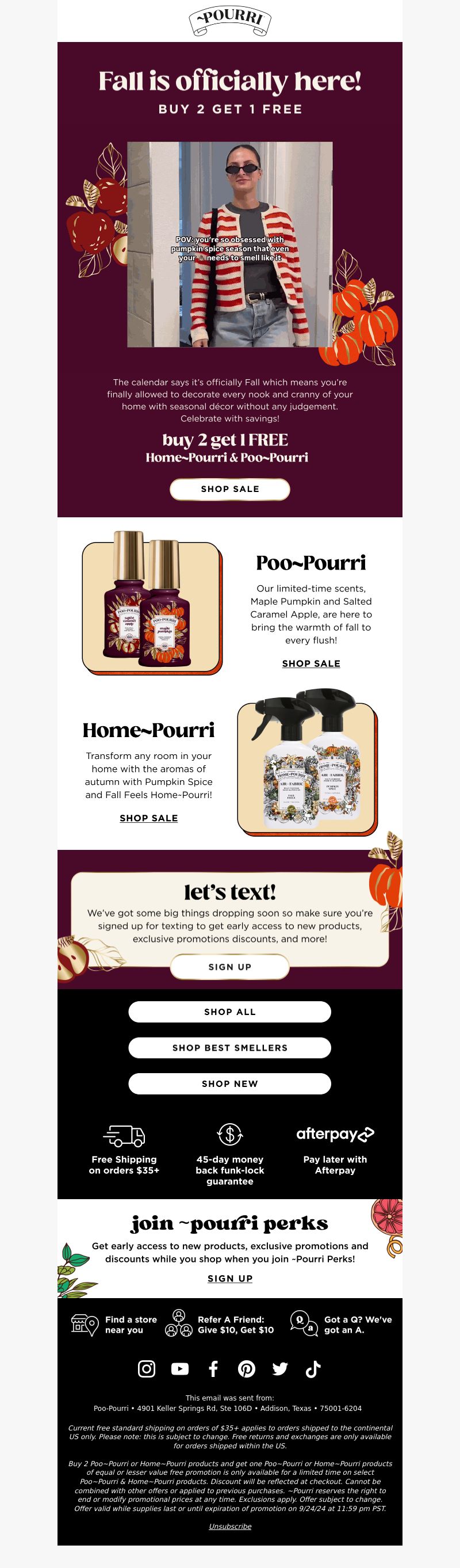The width and height of the screenshot is (460, 1568).
Task: Open the Refer A Friend offer
Action: pos(220,1325)
